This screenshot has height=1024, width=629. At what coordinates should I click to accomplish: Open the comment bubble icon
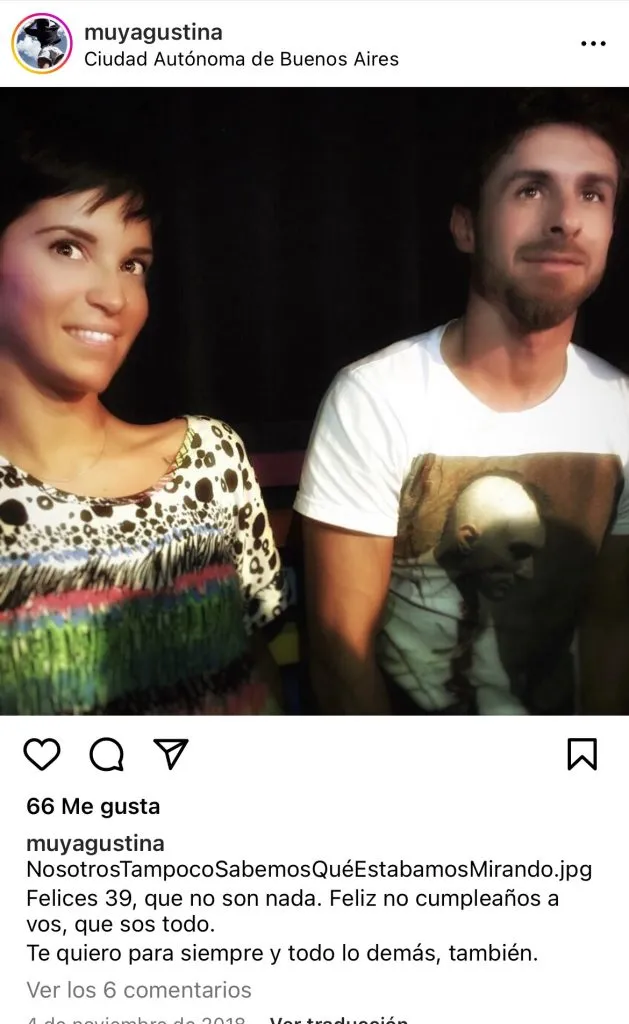coord(107,754)
